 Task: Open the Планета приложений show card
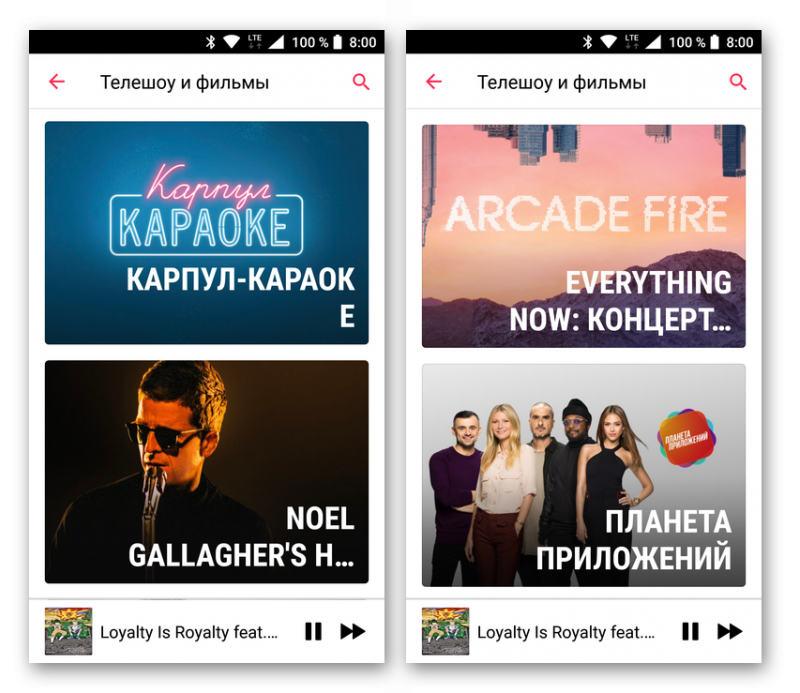(x=583, y=475)
